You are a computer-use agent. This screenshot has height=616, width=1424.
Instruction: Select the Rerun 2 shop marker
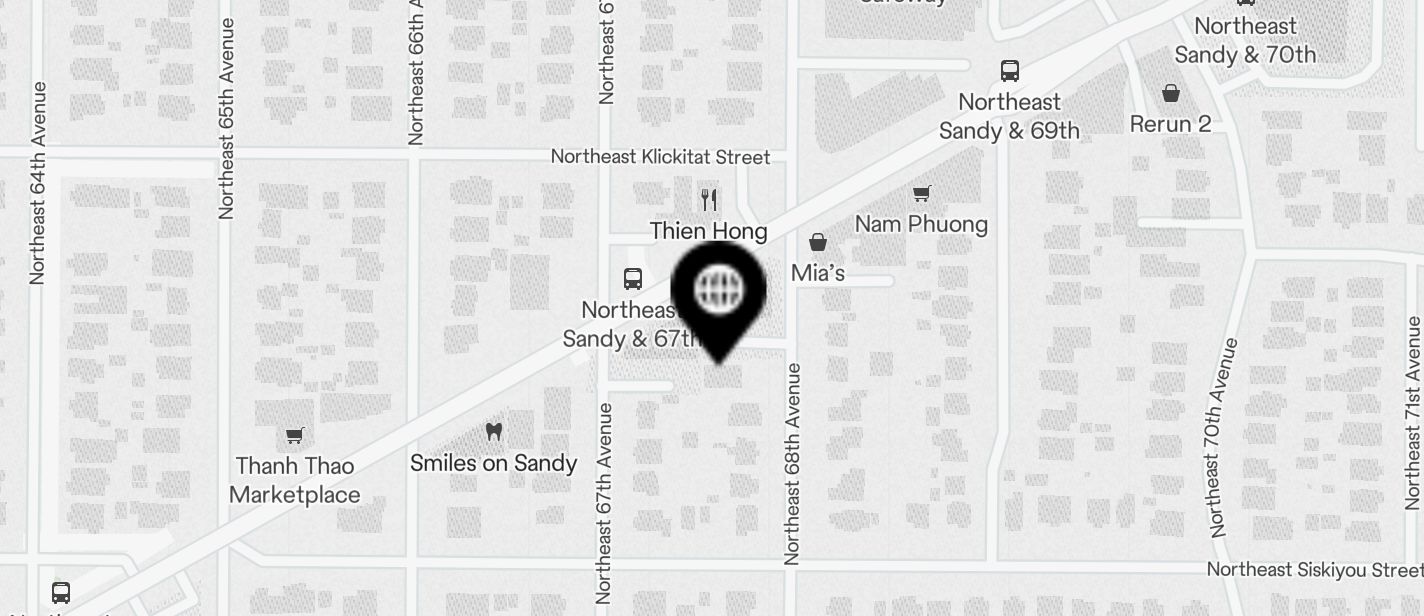click(x=1170, y=94)
